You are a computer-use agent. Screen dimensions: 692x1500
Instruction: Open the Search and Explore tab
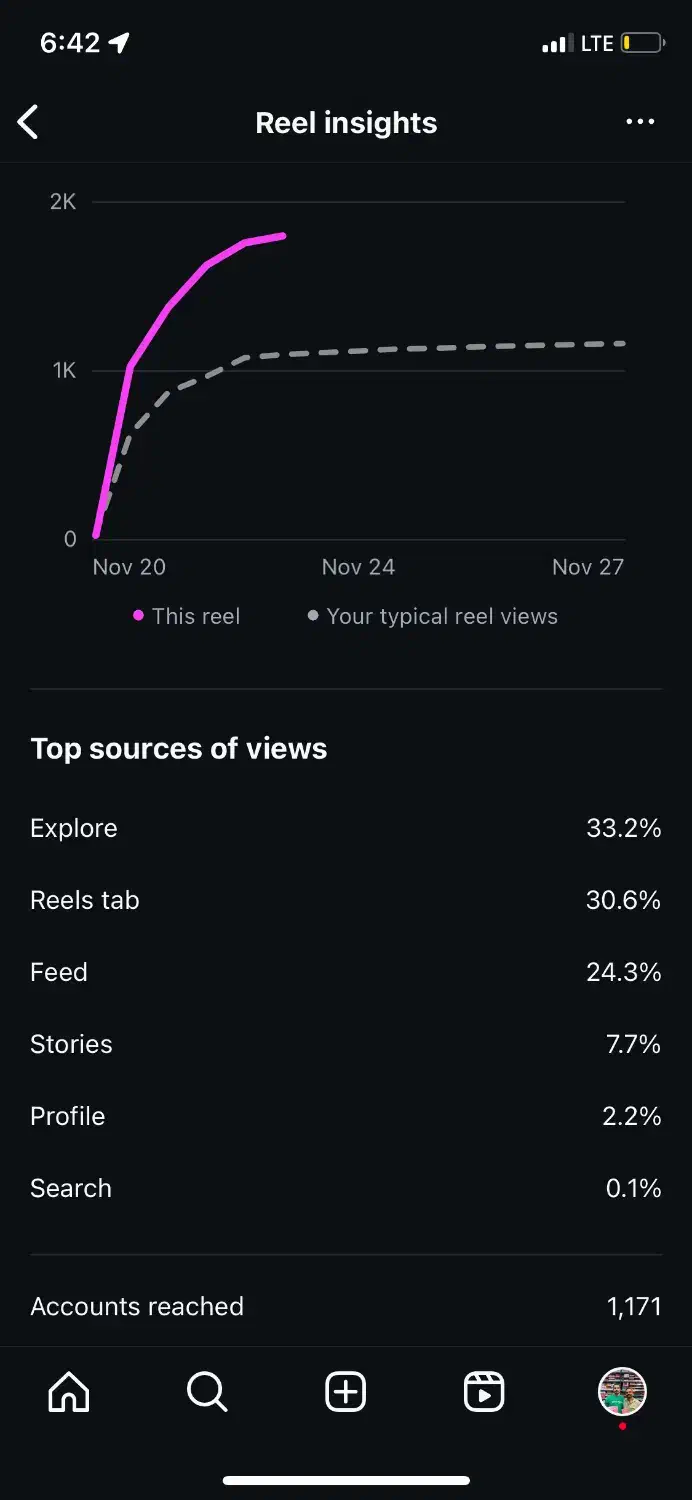click(207, 1392)
